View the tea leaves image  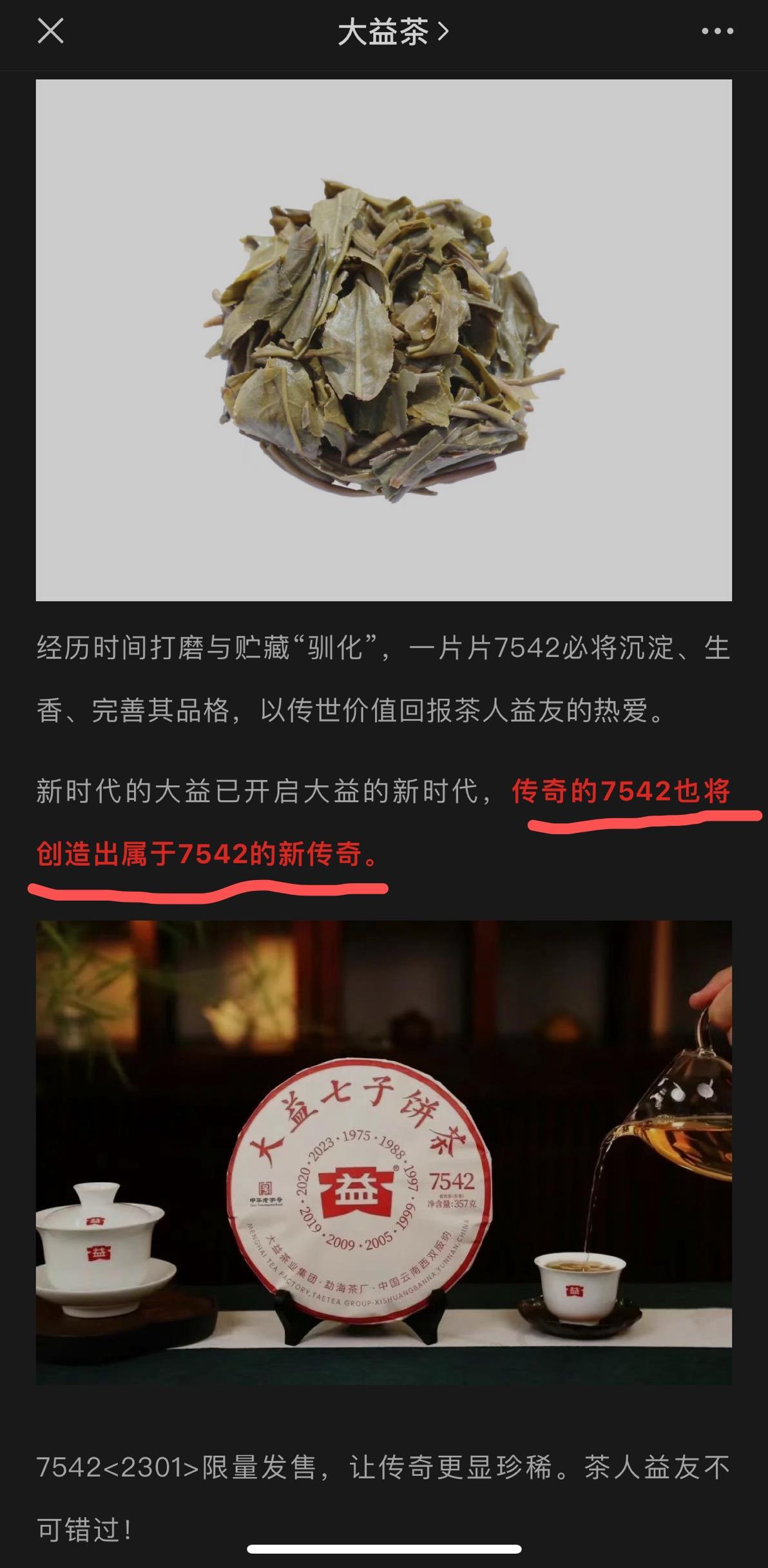(383, 340)
